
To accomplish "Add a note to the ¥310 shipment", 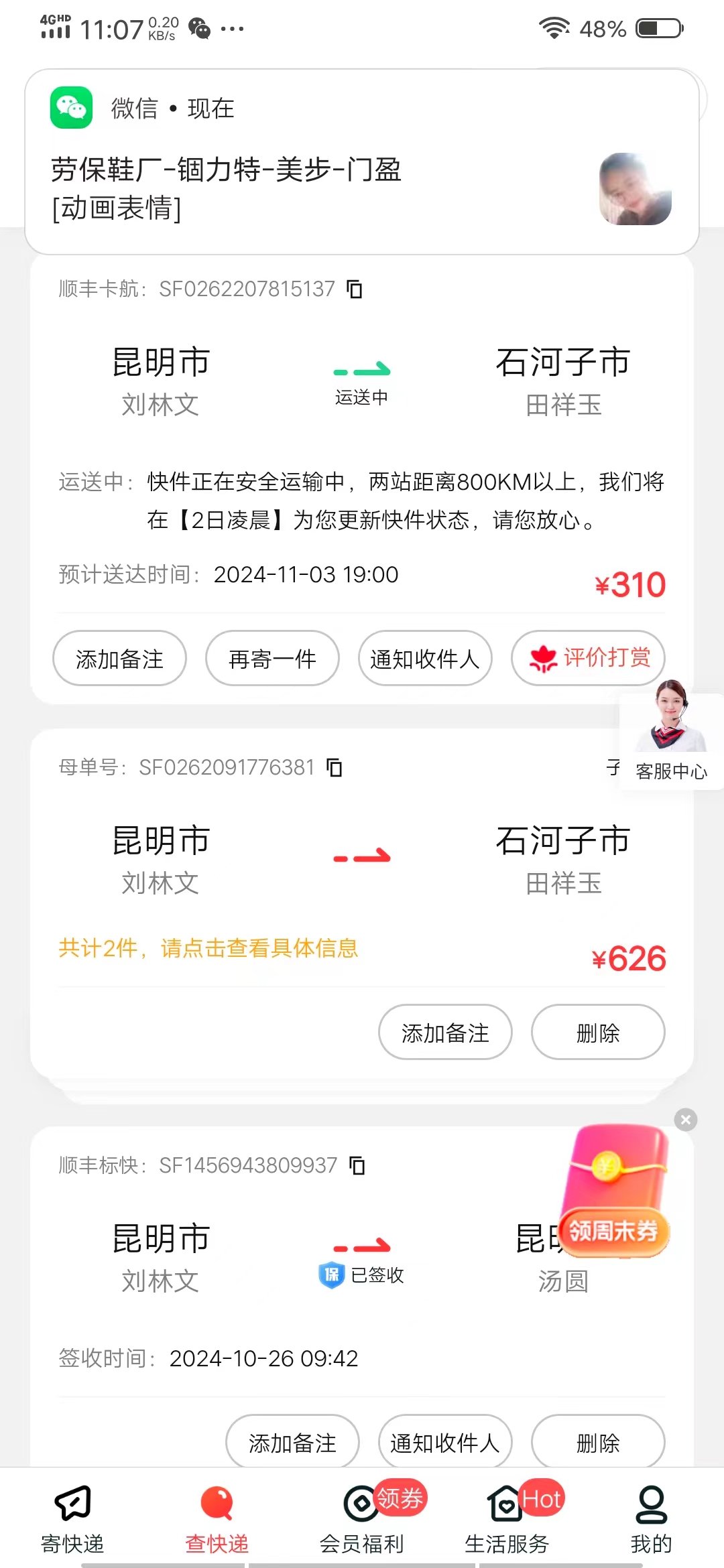I will [119, 659].
